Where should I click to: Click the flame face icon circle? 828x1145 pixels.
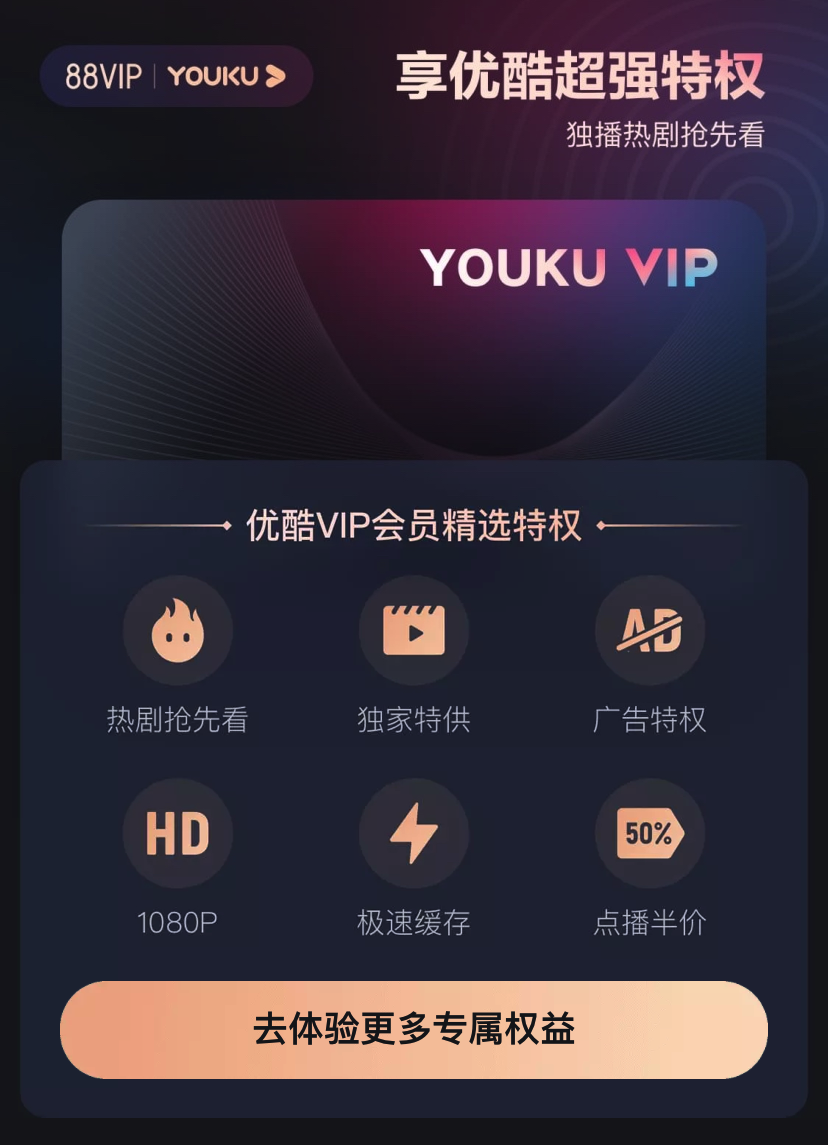point(177,630)
